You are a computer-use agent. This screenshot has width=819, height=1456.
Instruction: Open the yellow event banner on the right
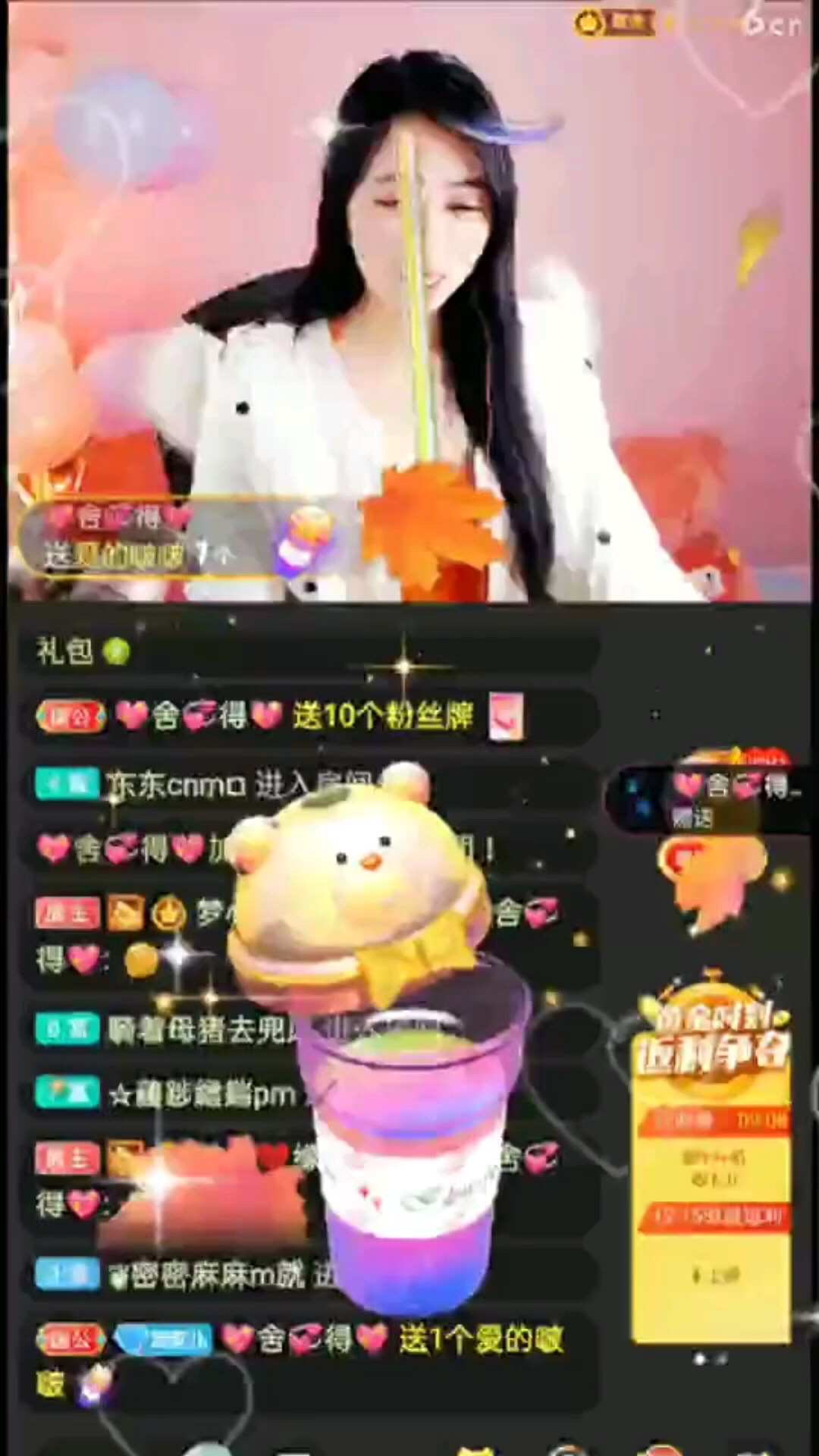(713, 1160)
